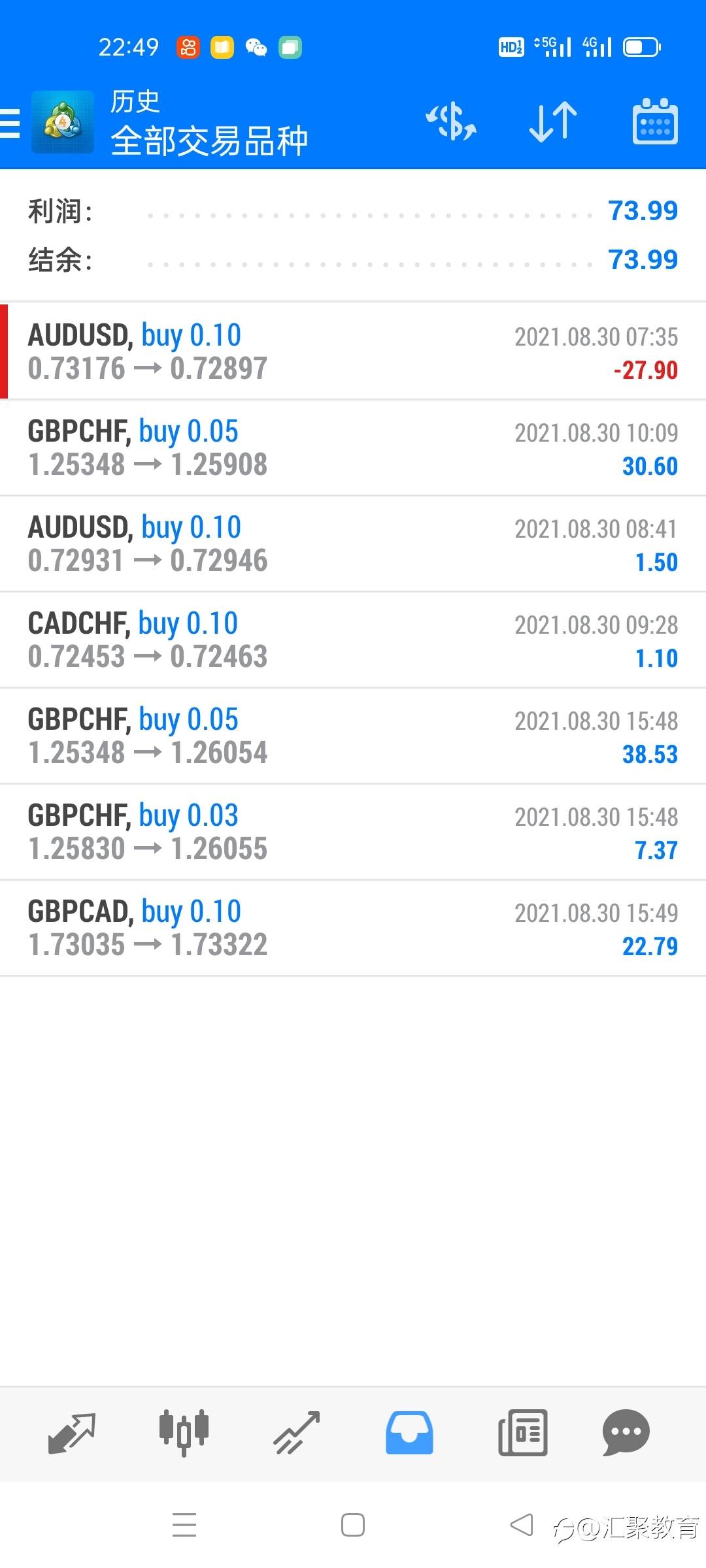Switch to the candlestick chart tab
This screenshot has height=1568, width=706.
(184, 1433)
